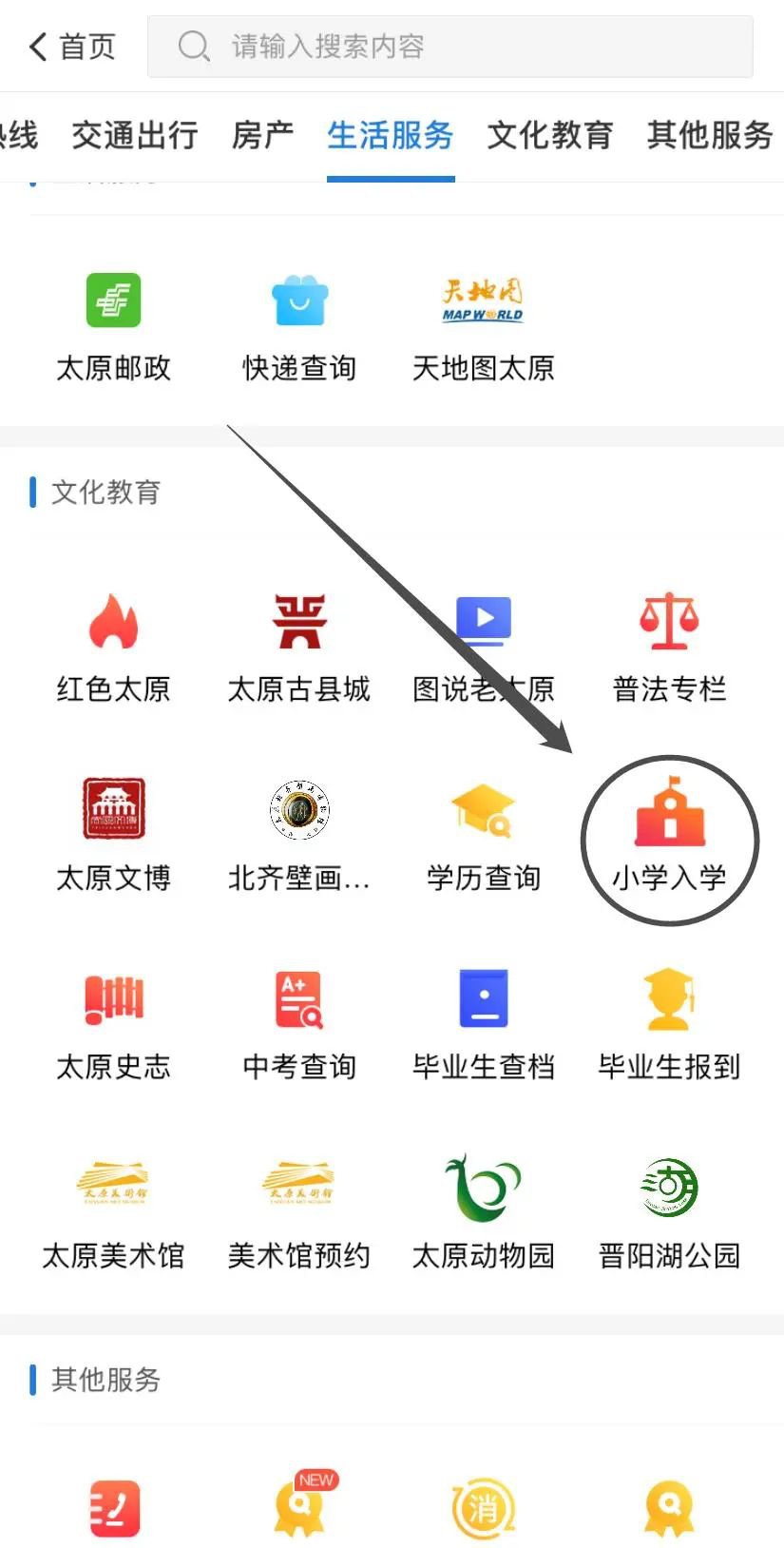Go back to 首页
The width and height of the screenshot is (784, 1548).
(72, 46)
